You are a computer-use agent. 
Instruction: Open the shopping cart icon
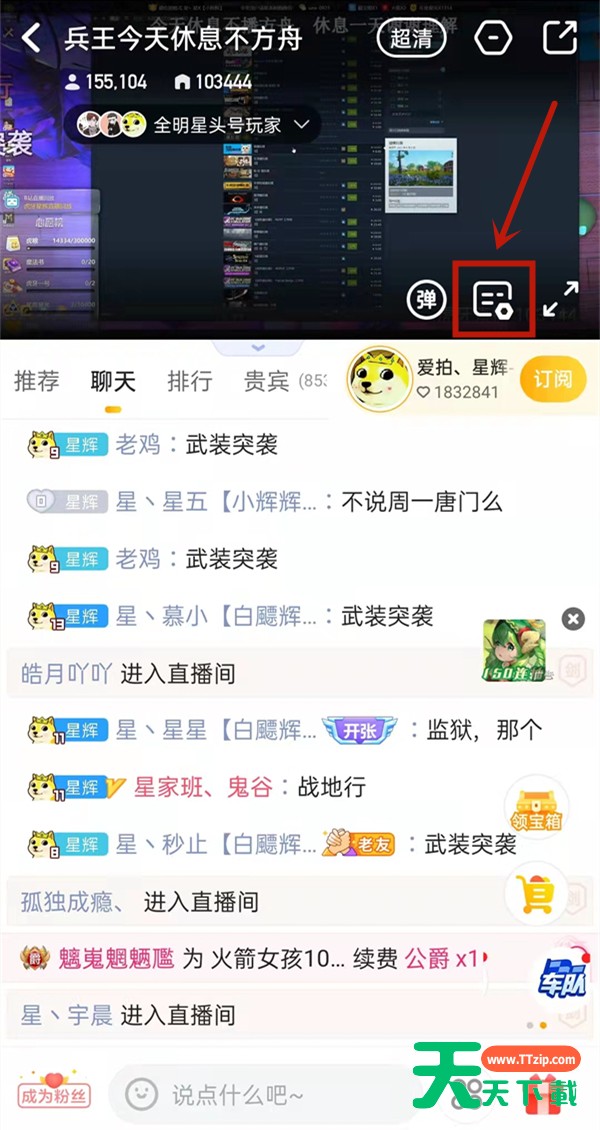(537, 895)
